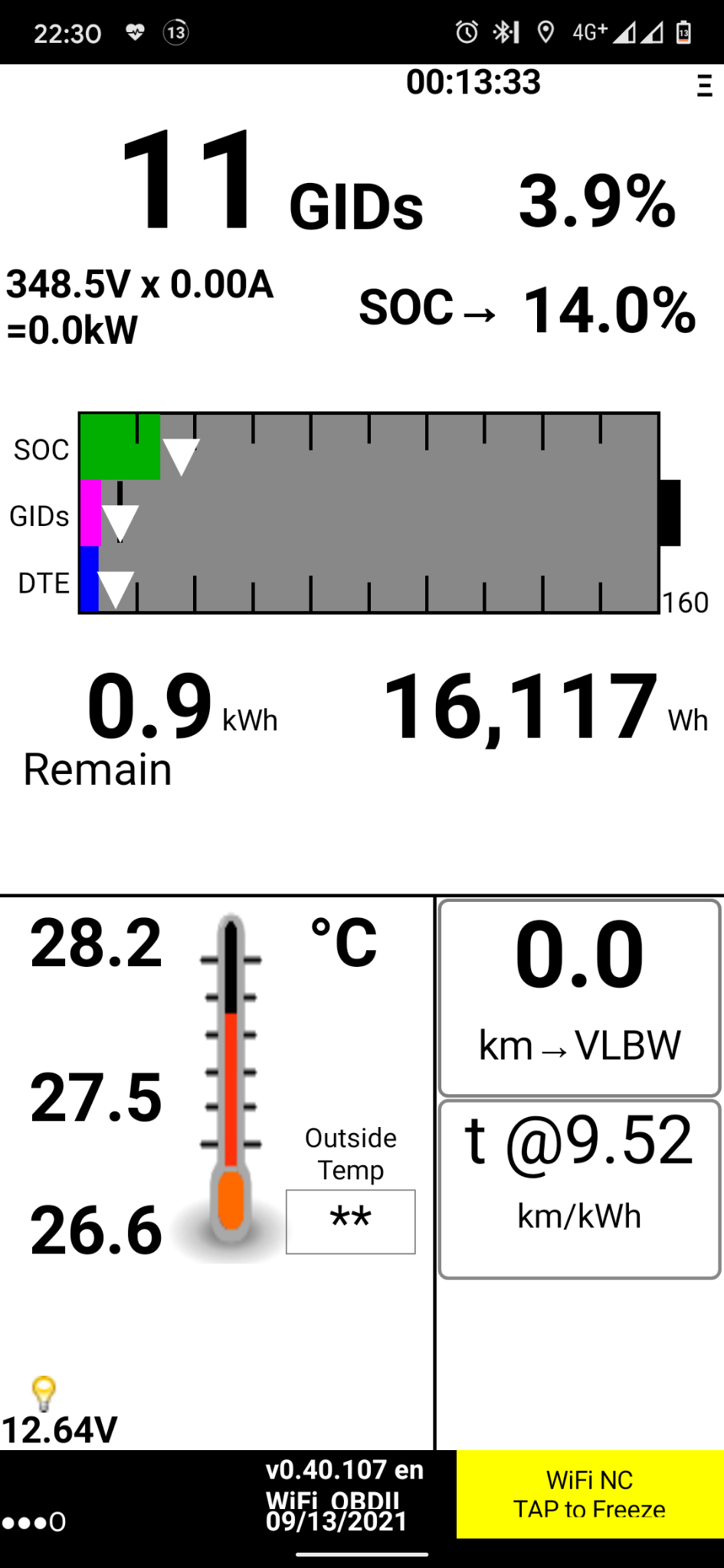Tap the page indicator dots
This screenshot has width=724, height=1568.
(x=34, y=1522)
